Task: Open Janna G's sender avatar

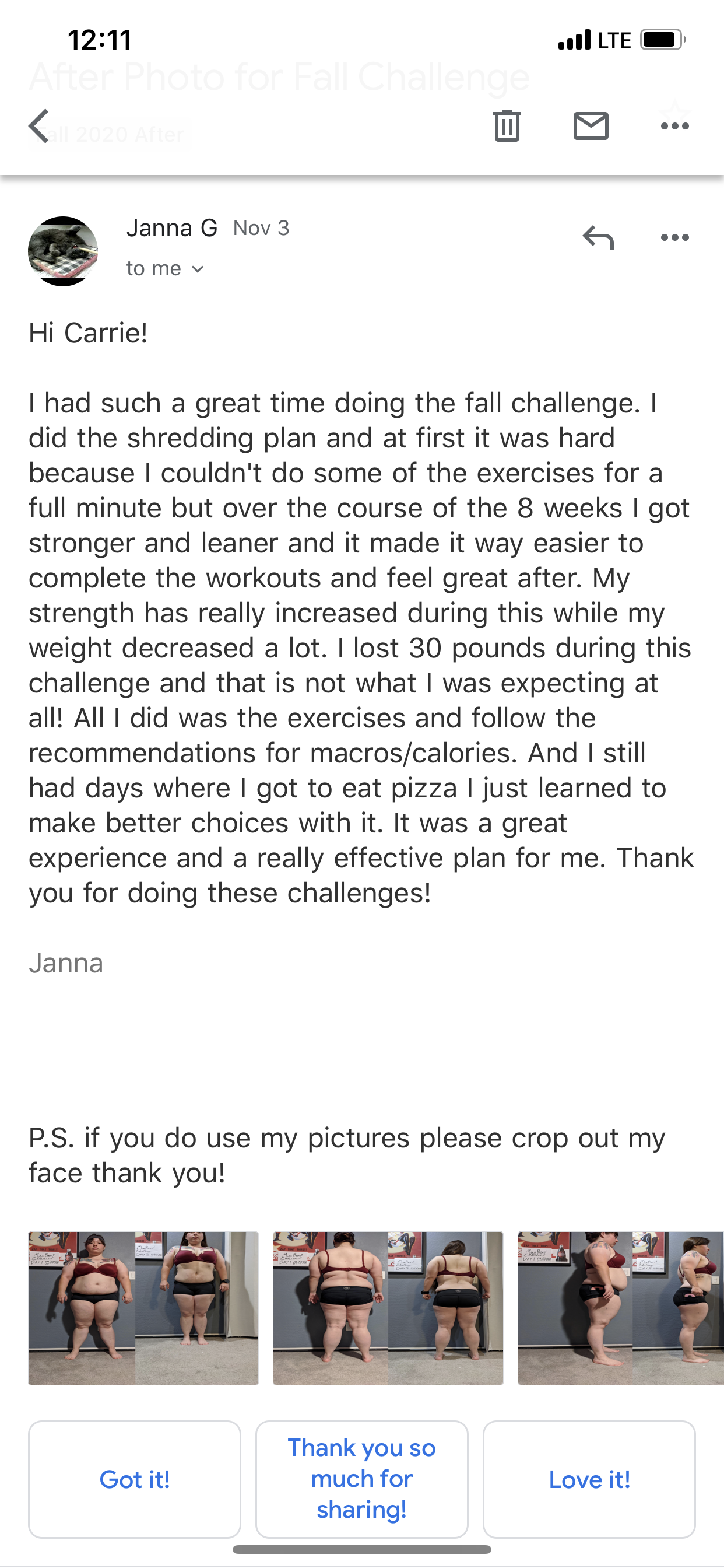Action: [x=64, y=251]
